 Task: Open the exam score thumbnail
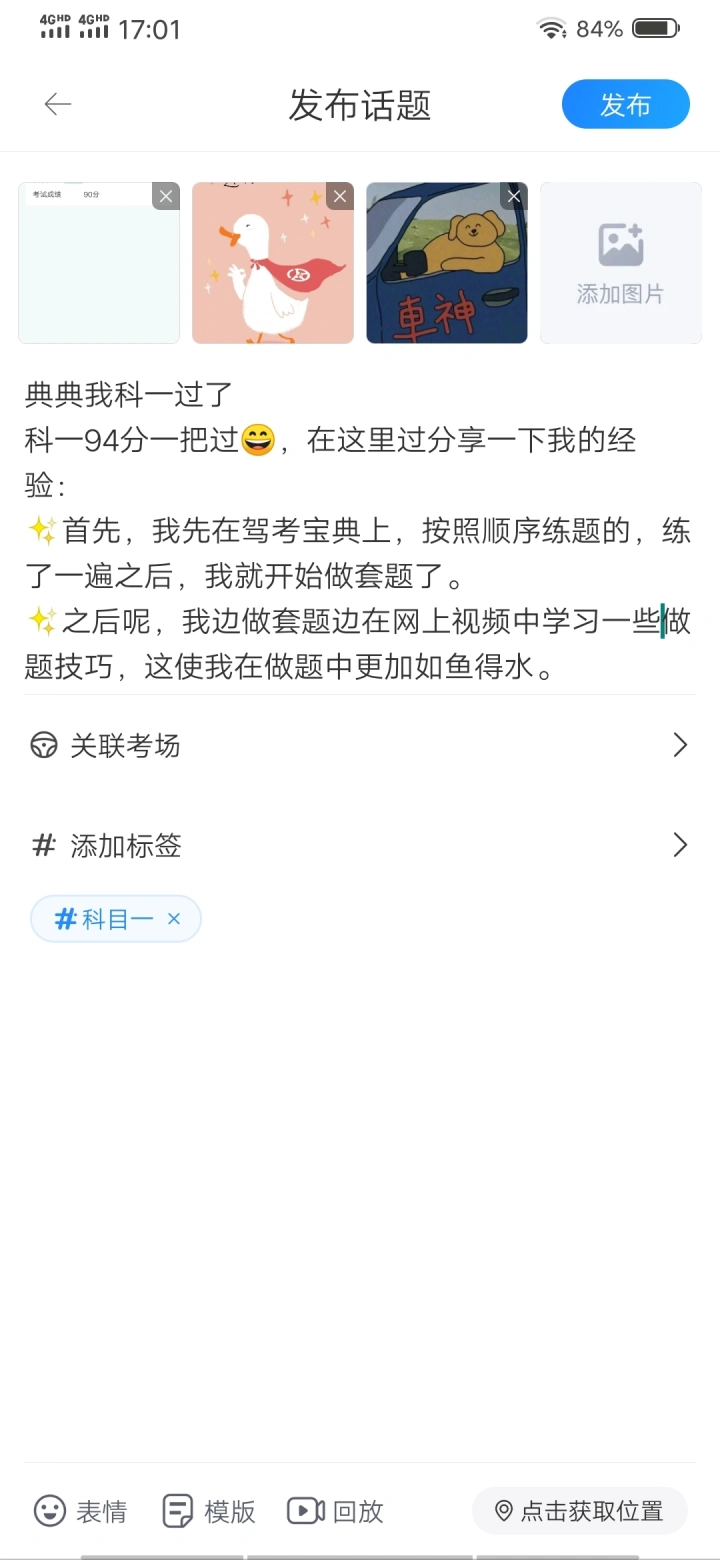pos(99,263)
